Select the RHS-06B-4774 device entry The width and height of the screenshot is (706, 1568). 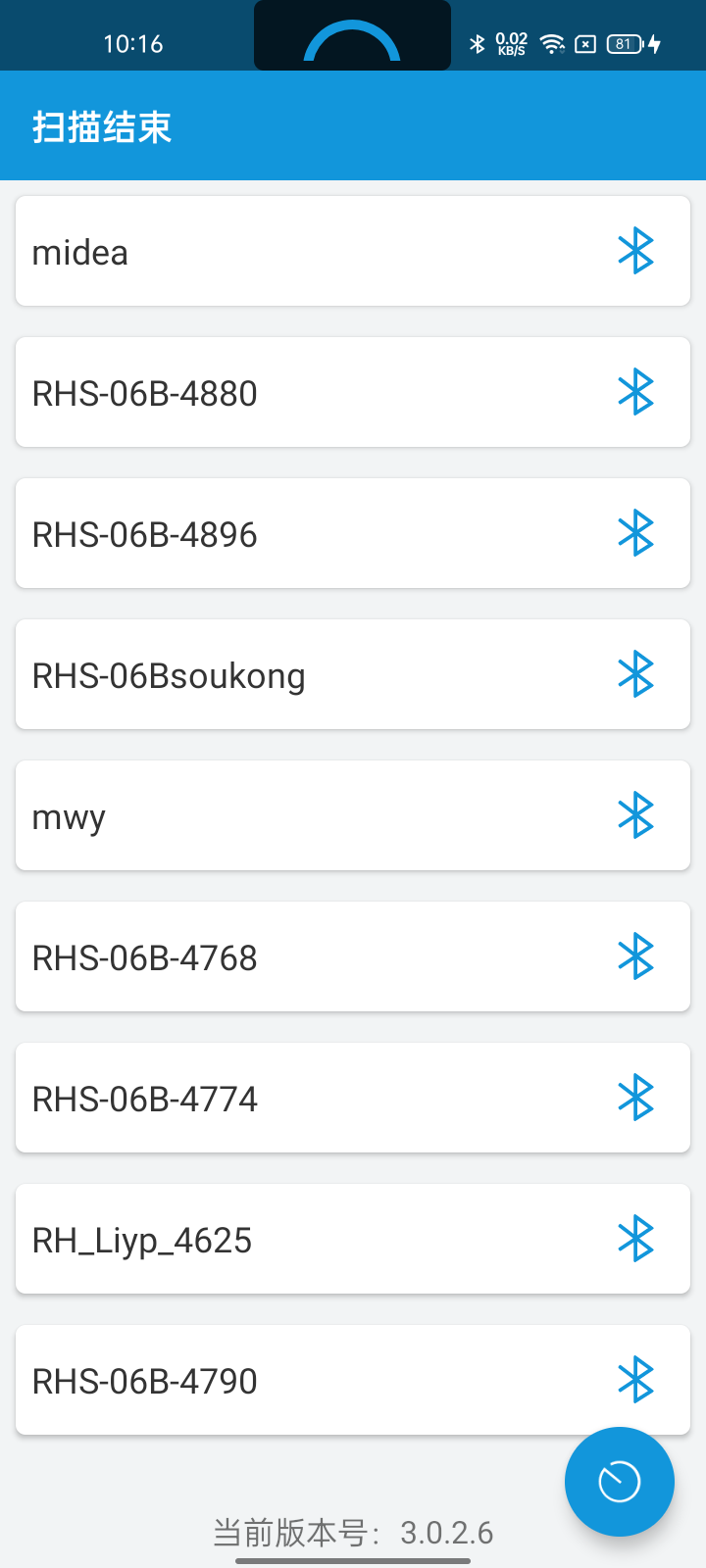(x=294, y=1098)
